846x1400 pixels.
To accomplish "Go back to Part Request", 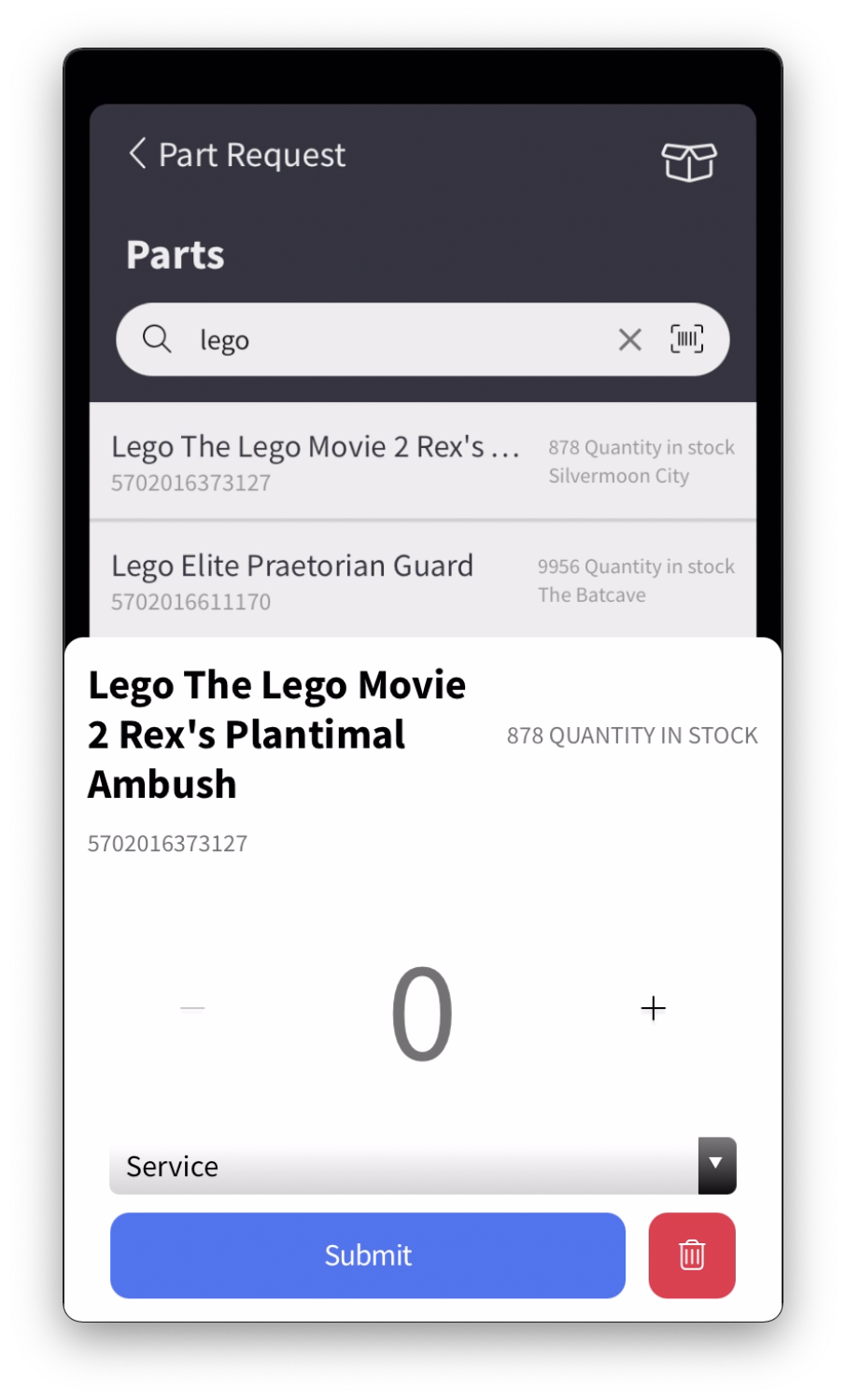I will (236, 154).
